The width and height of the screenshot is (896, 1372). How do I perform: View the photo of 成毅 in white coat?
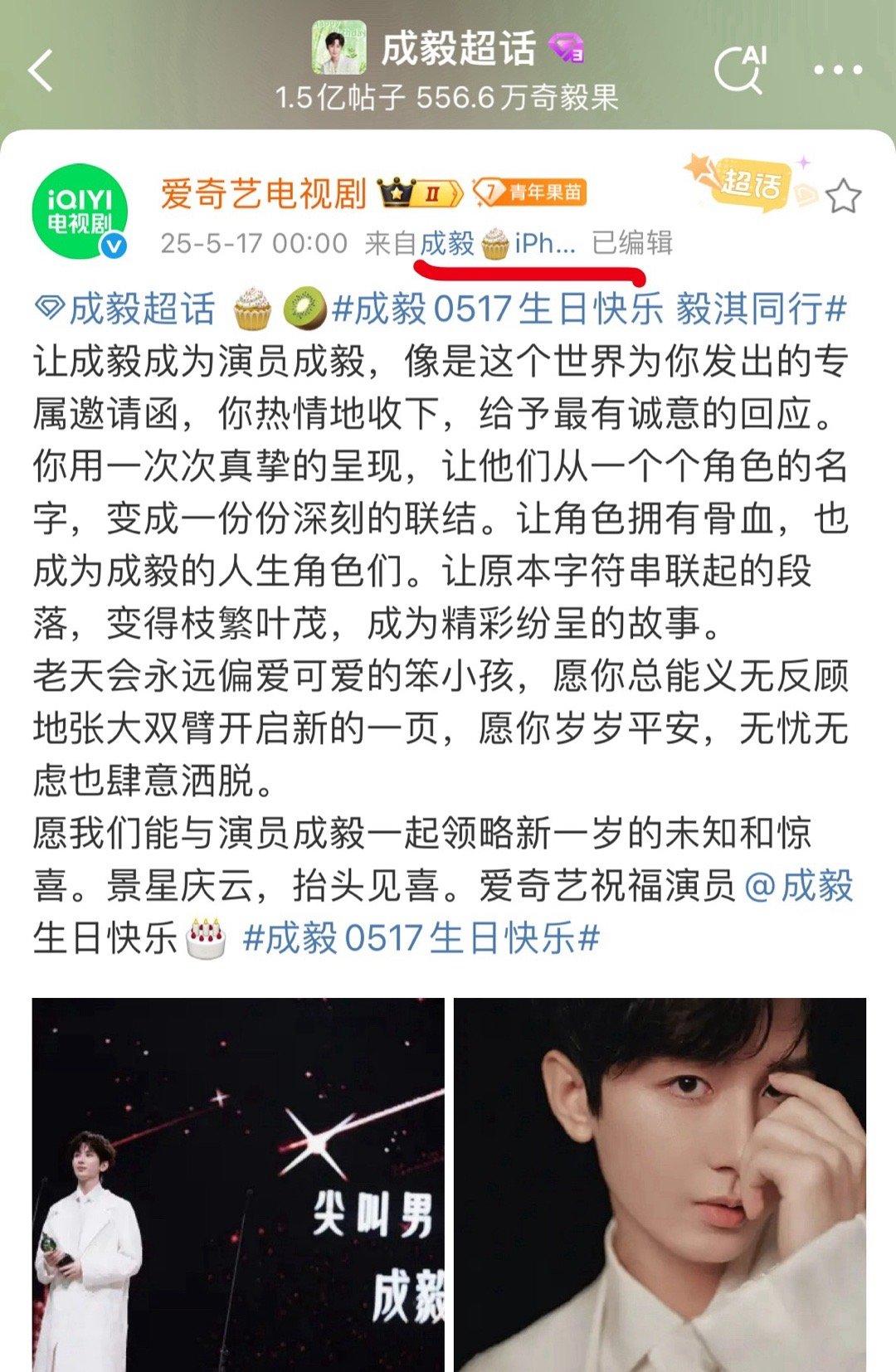click(238, 1185)
